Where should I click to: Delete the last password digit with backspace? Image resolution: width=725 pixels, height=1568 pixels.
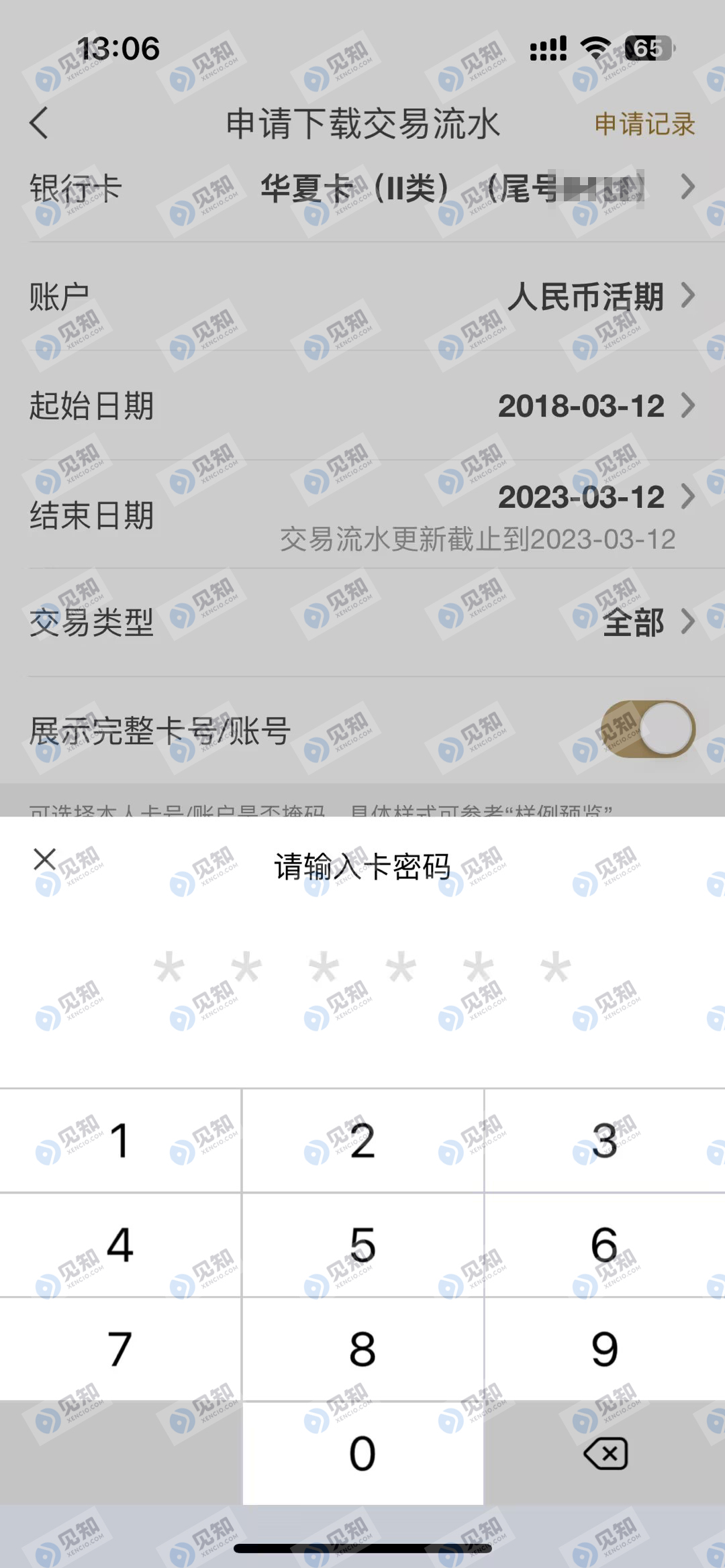606,1453
